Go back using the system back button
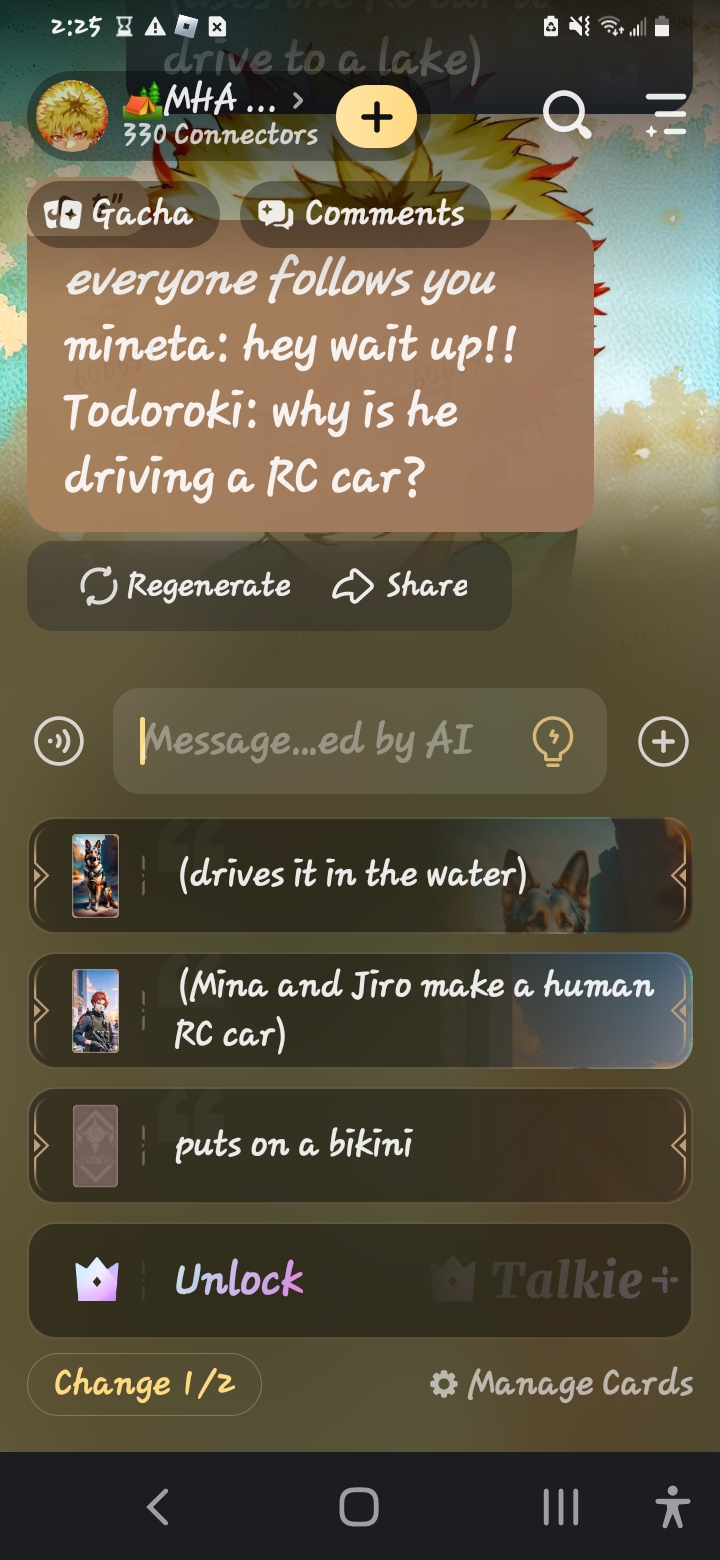Viewport: 720px width, 1560px height. [x=157, y=1506]
